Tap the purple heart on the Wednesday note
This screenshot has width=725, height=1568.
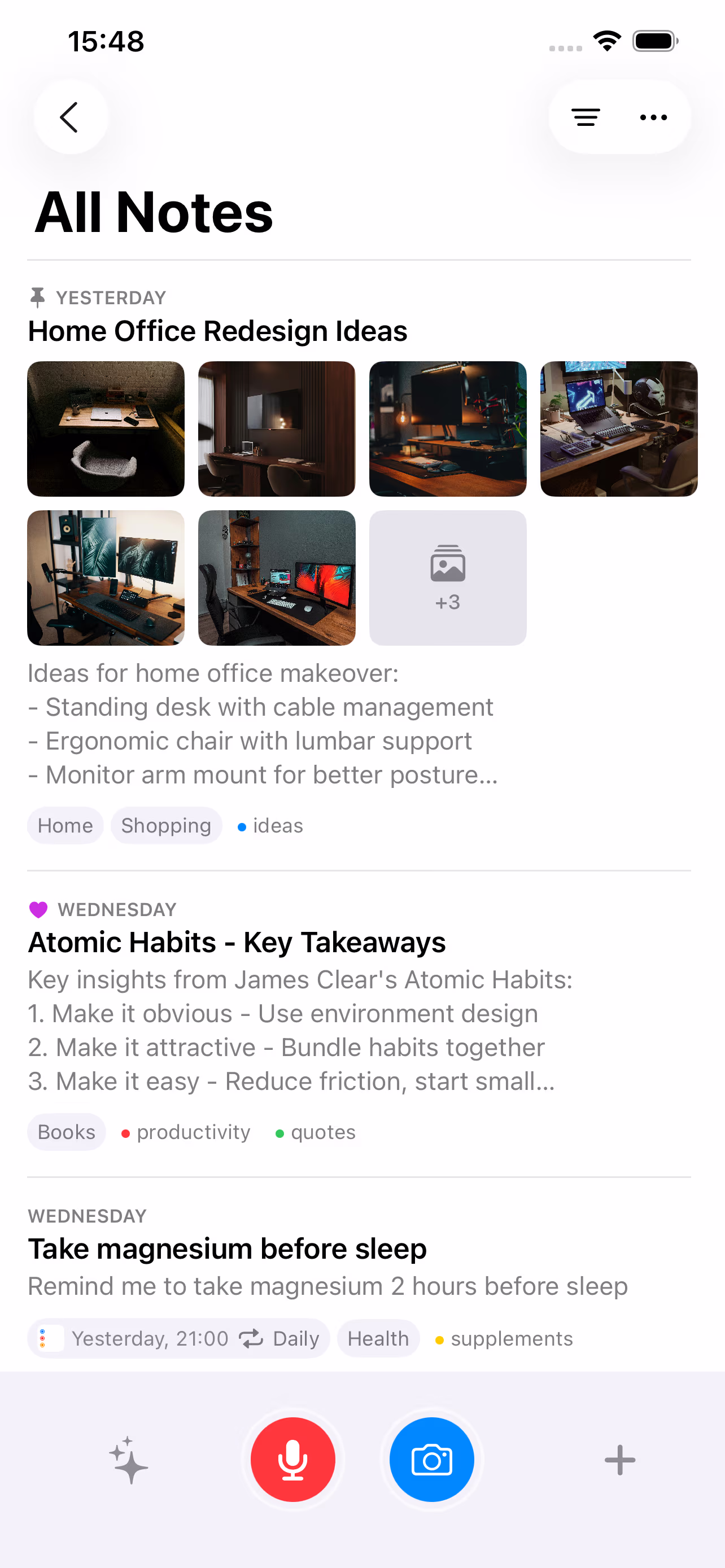coord(39,909)
